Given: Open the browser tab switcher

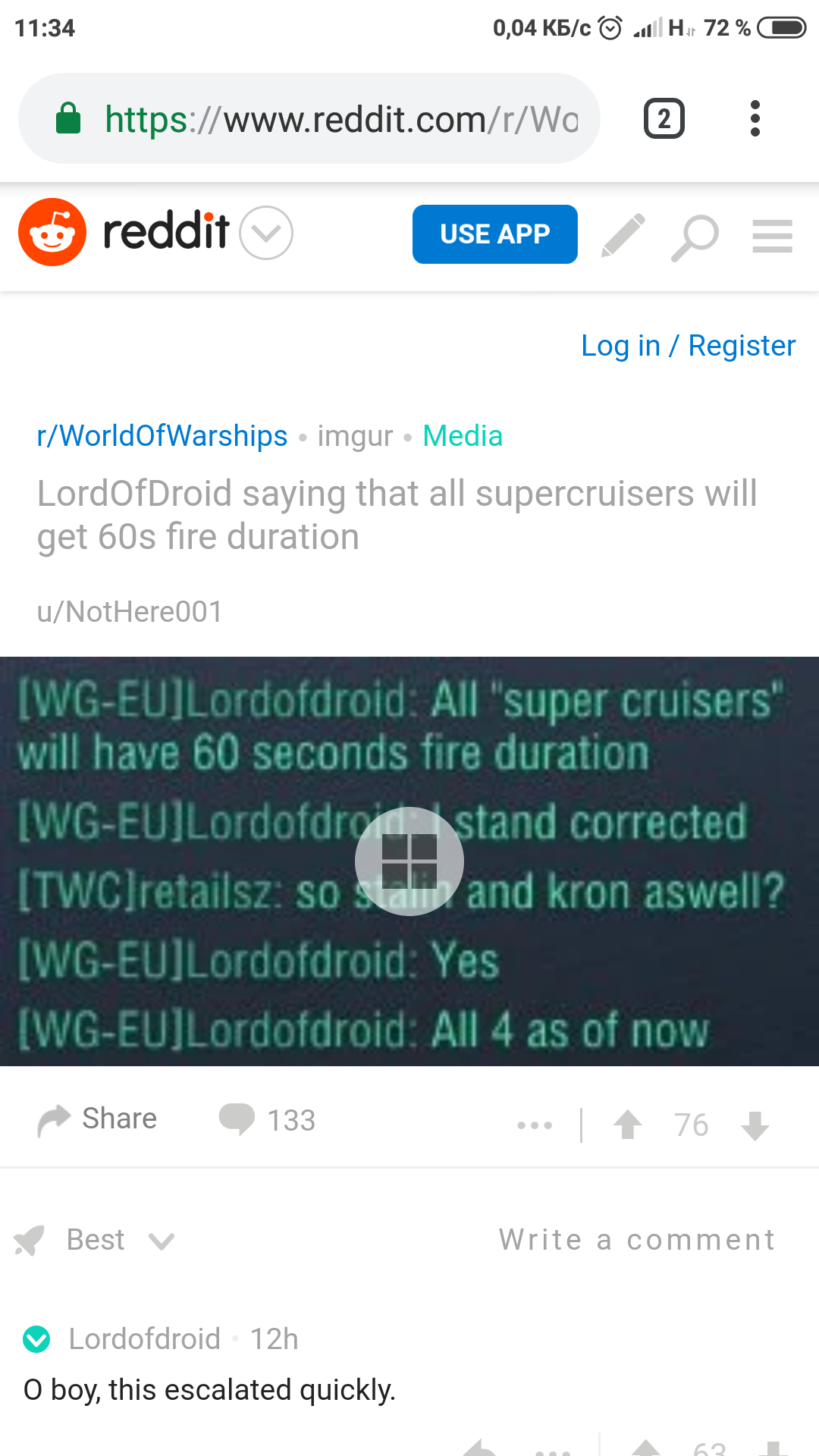Looking at the screenshot, I should click(x=664, y=118).
